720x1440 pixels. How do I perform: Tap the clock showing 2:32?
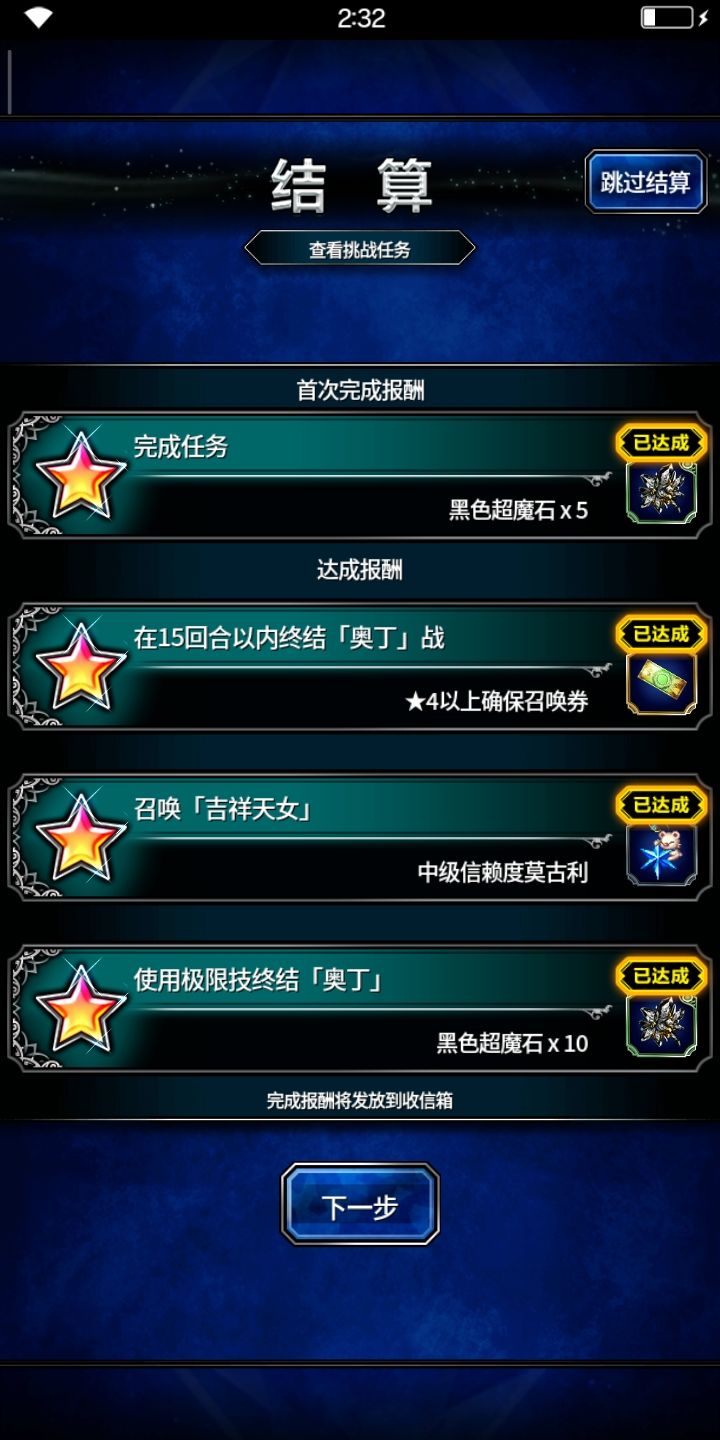click(x=360, y=16)
